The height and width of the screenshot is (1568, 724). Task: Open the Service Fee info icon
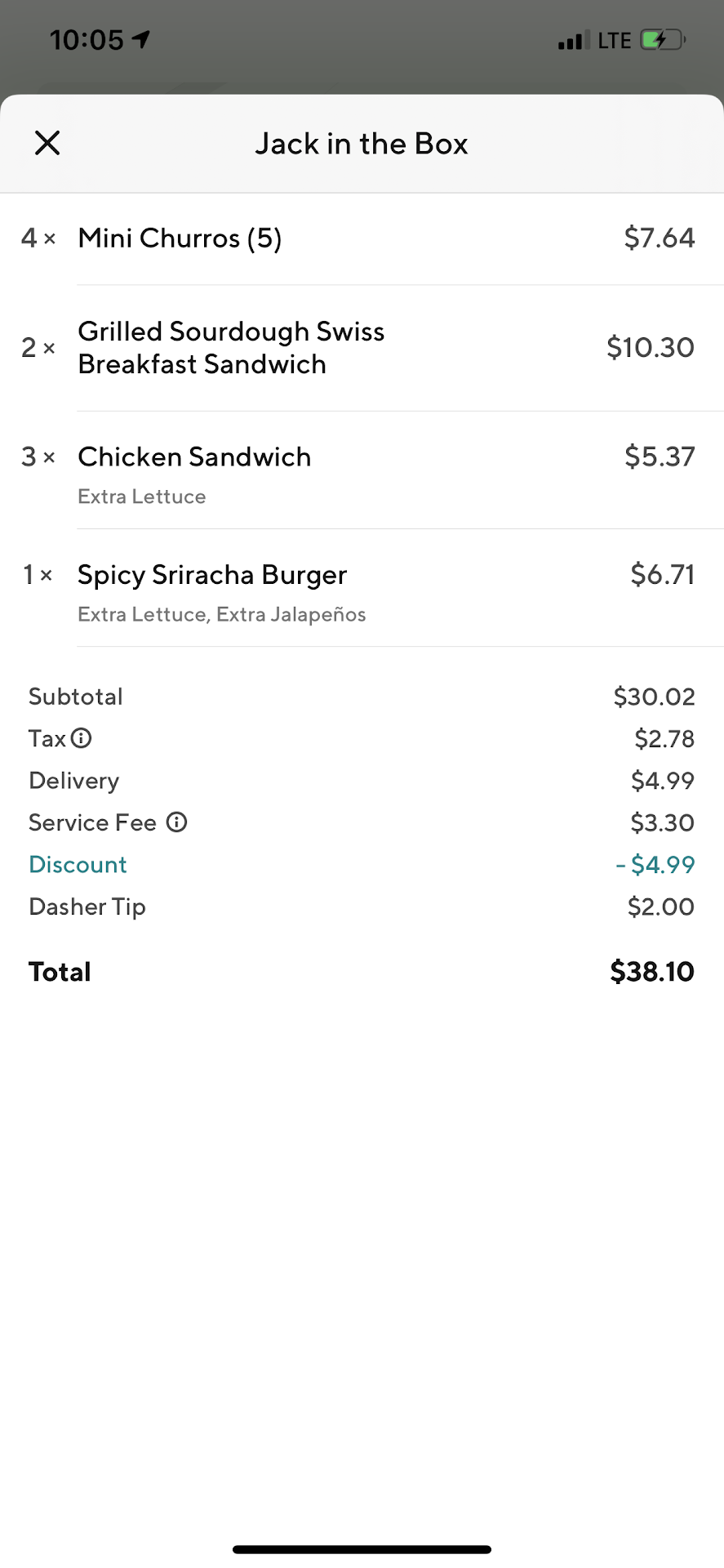click(x=176, y=822)
